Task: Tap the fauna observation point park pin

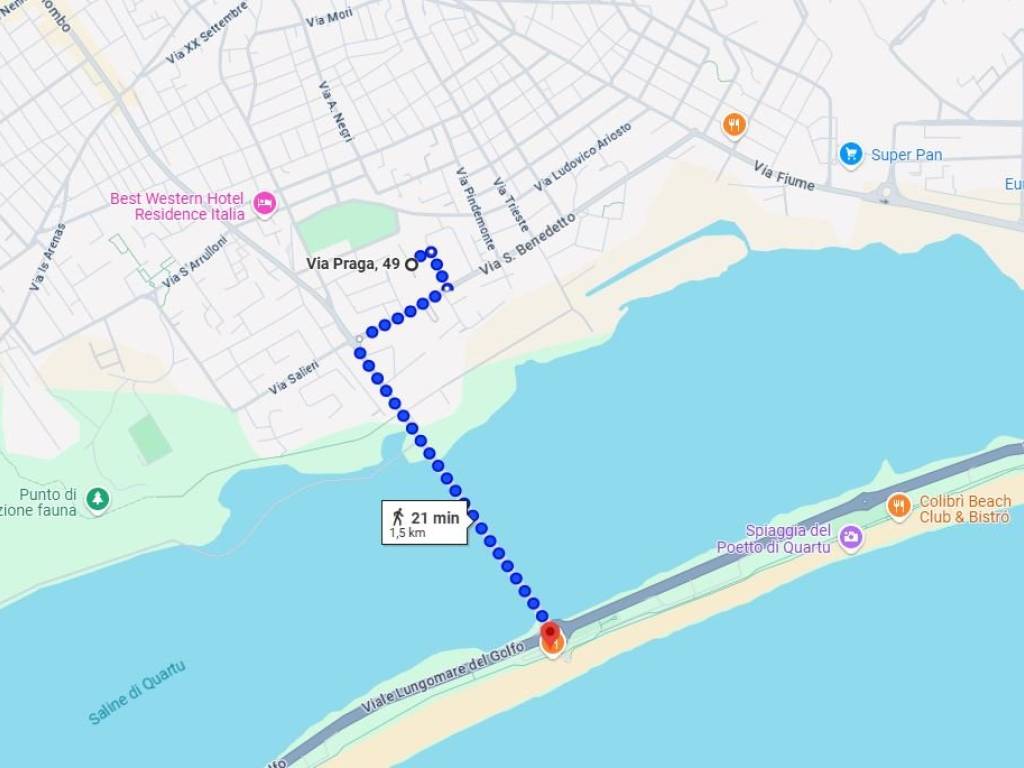Action: 97,499
